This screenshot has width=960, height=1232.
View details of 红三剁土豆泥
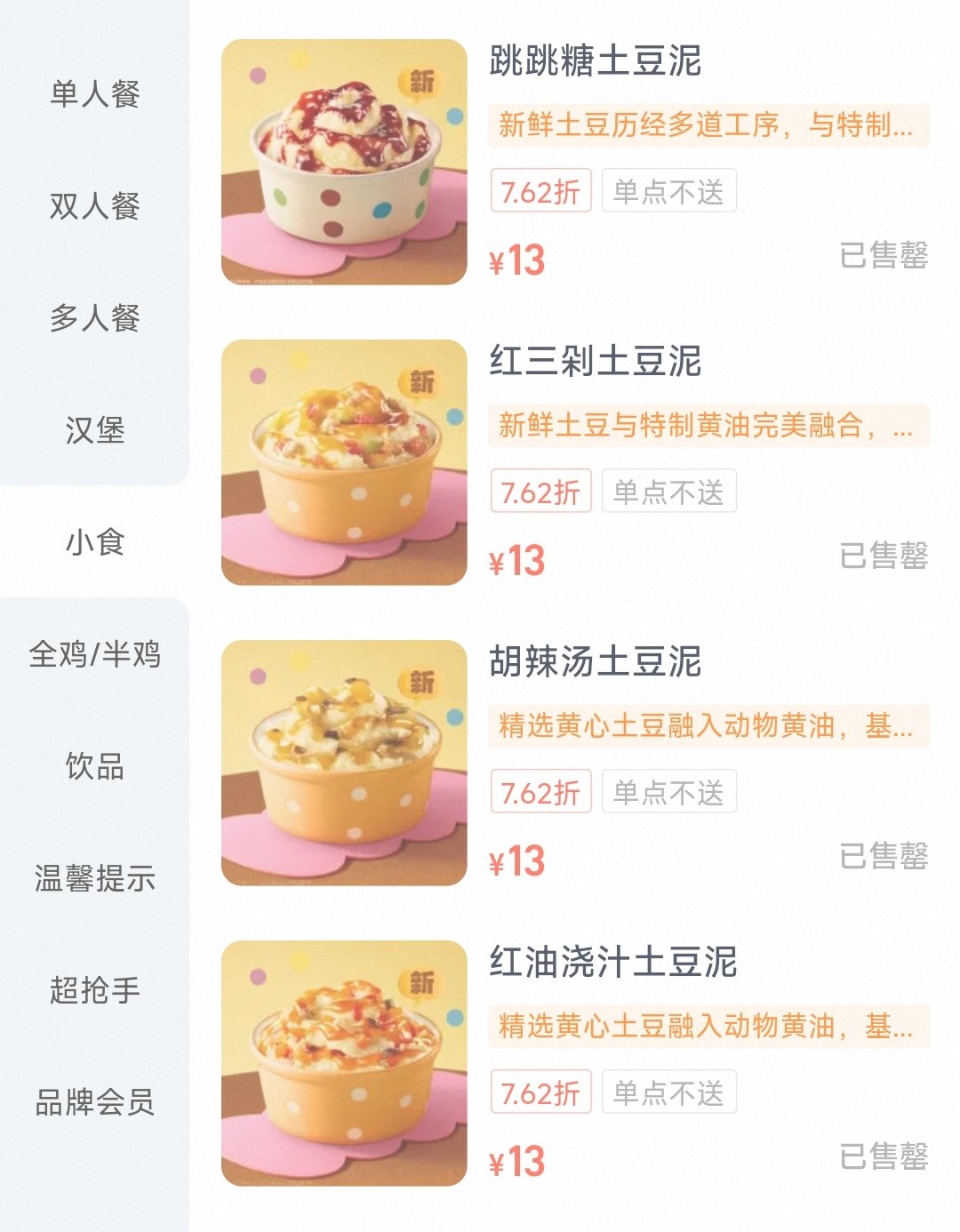(595, 362)
